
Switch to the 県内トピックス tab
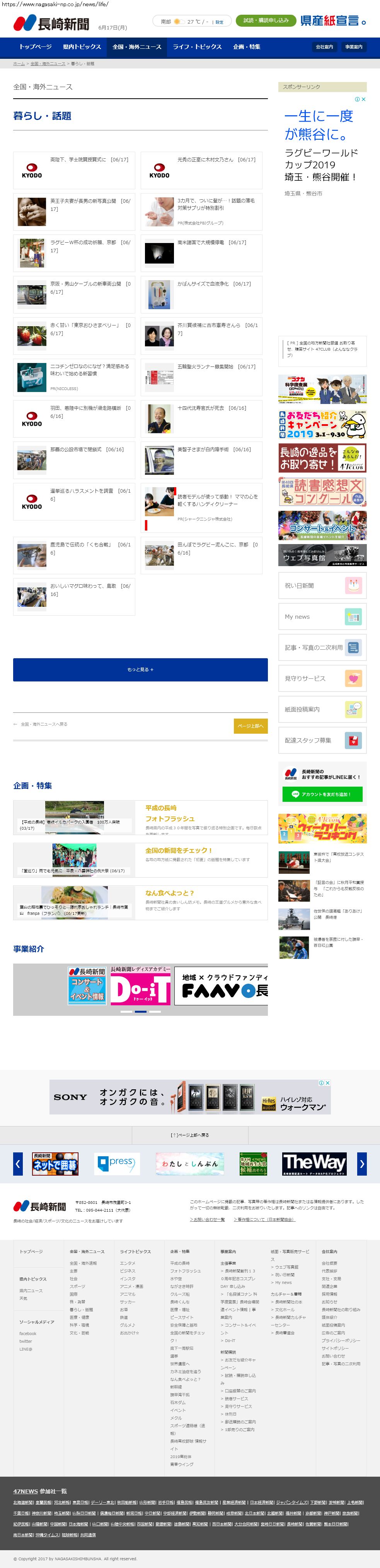tap(82, 47)
